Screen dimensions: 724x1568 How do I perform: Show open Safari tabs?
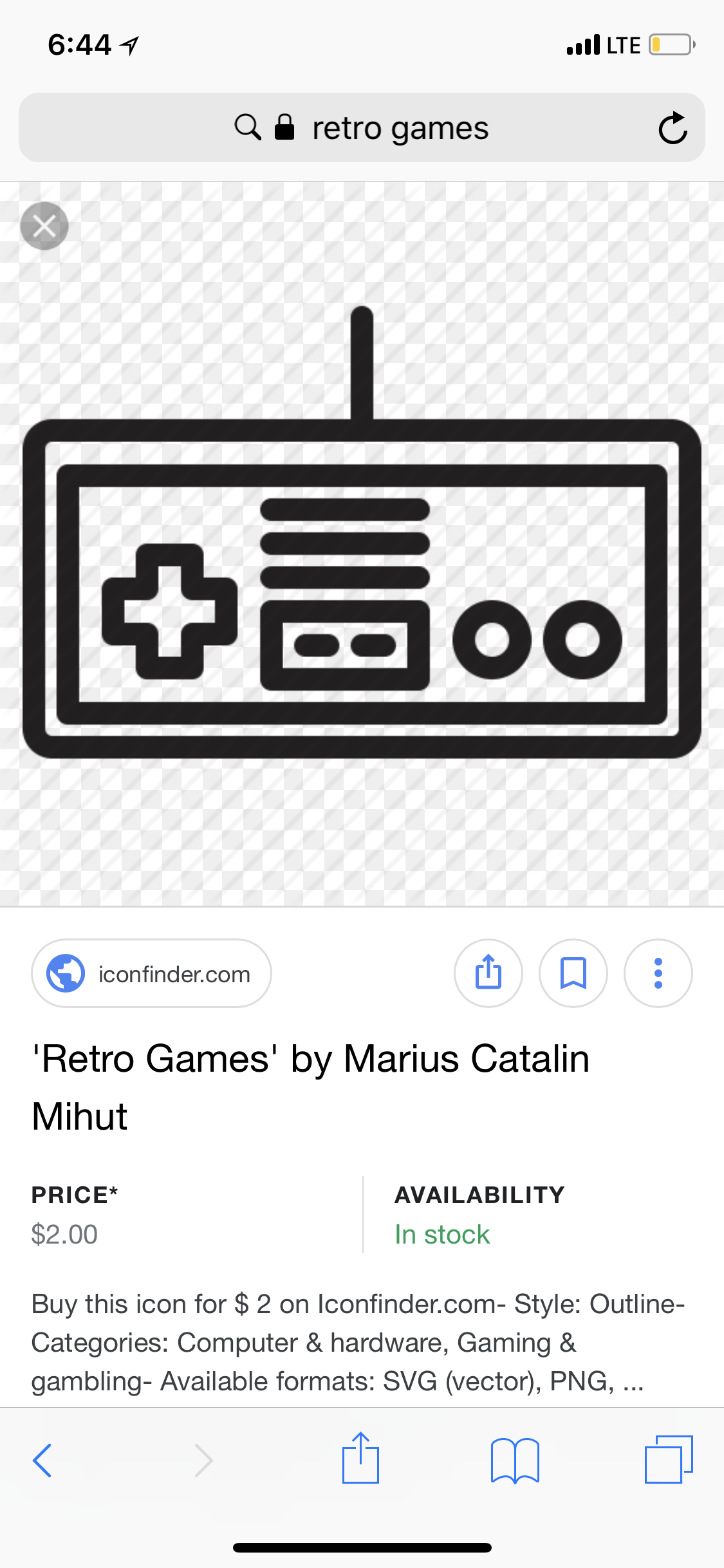tap(668, 1459)
